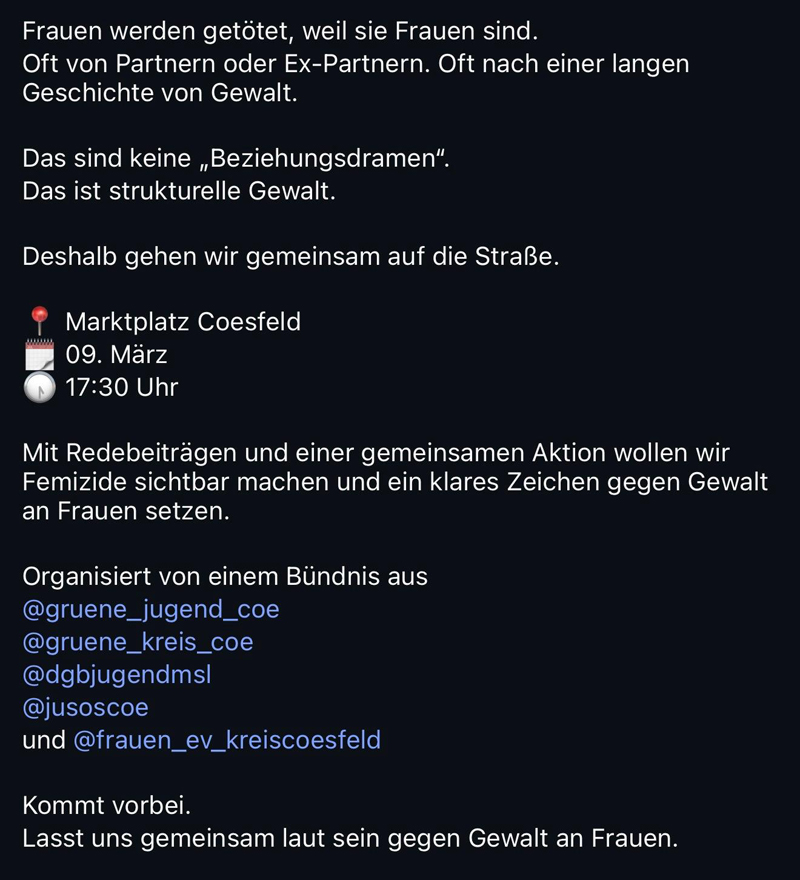View the @jusoscoe account
Screen dimensions: 800x880
(x=85, y=708)
